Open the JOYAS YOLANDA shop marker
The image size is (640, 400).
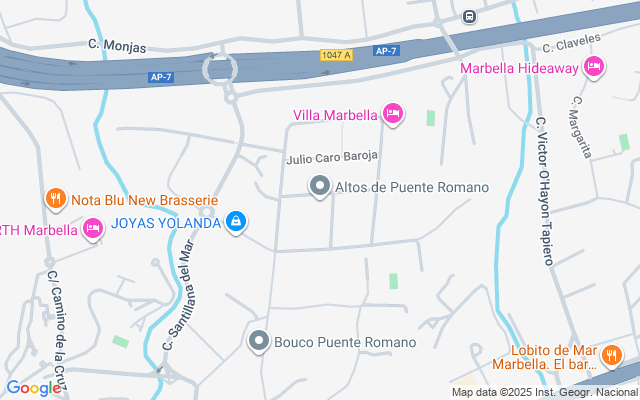point(235,222)
